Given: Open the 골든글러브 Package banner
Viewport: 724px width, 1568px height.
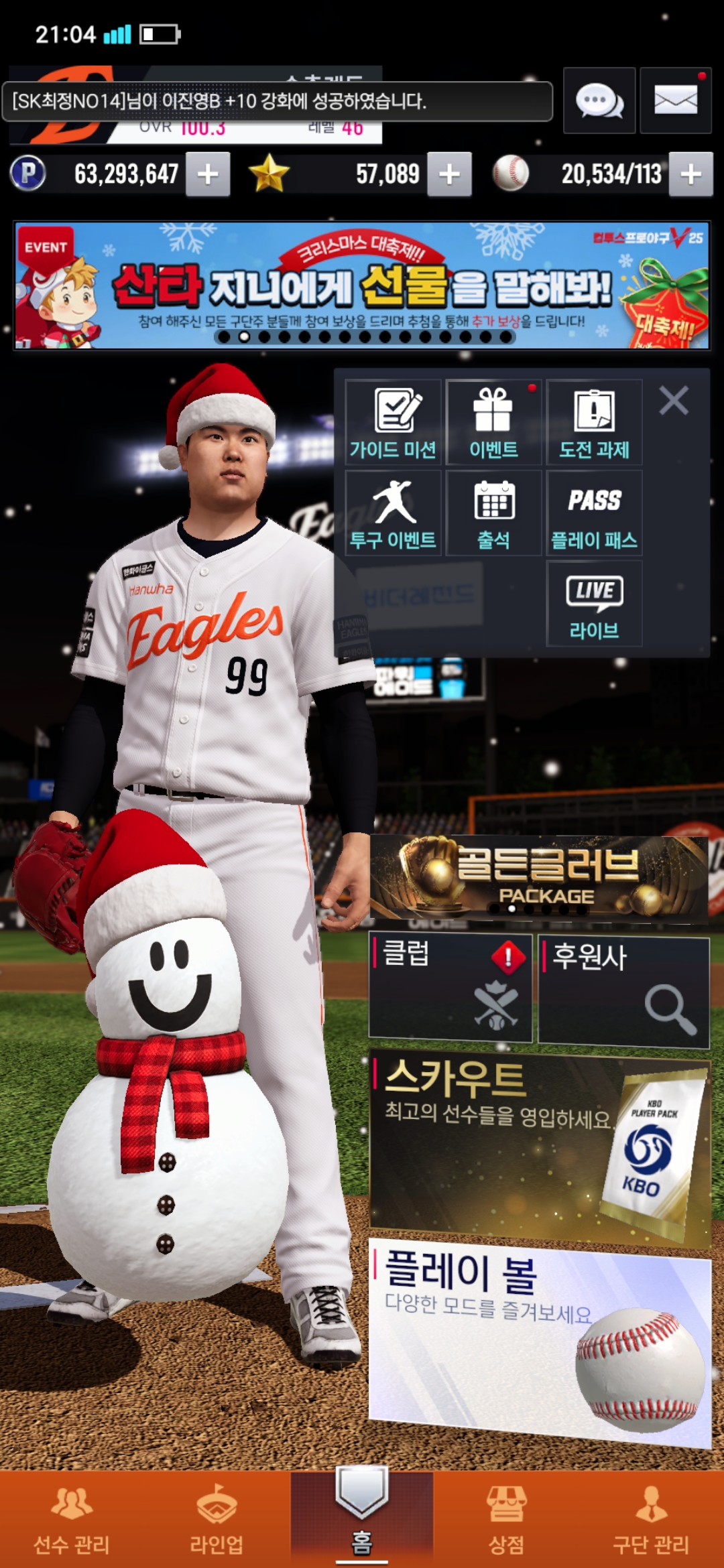Looking at the screenshot, I should (539, 878).
